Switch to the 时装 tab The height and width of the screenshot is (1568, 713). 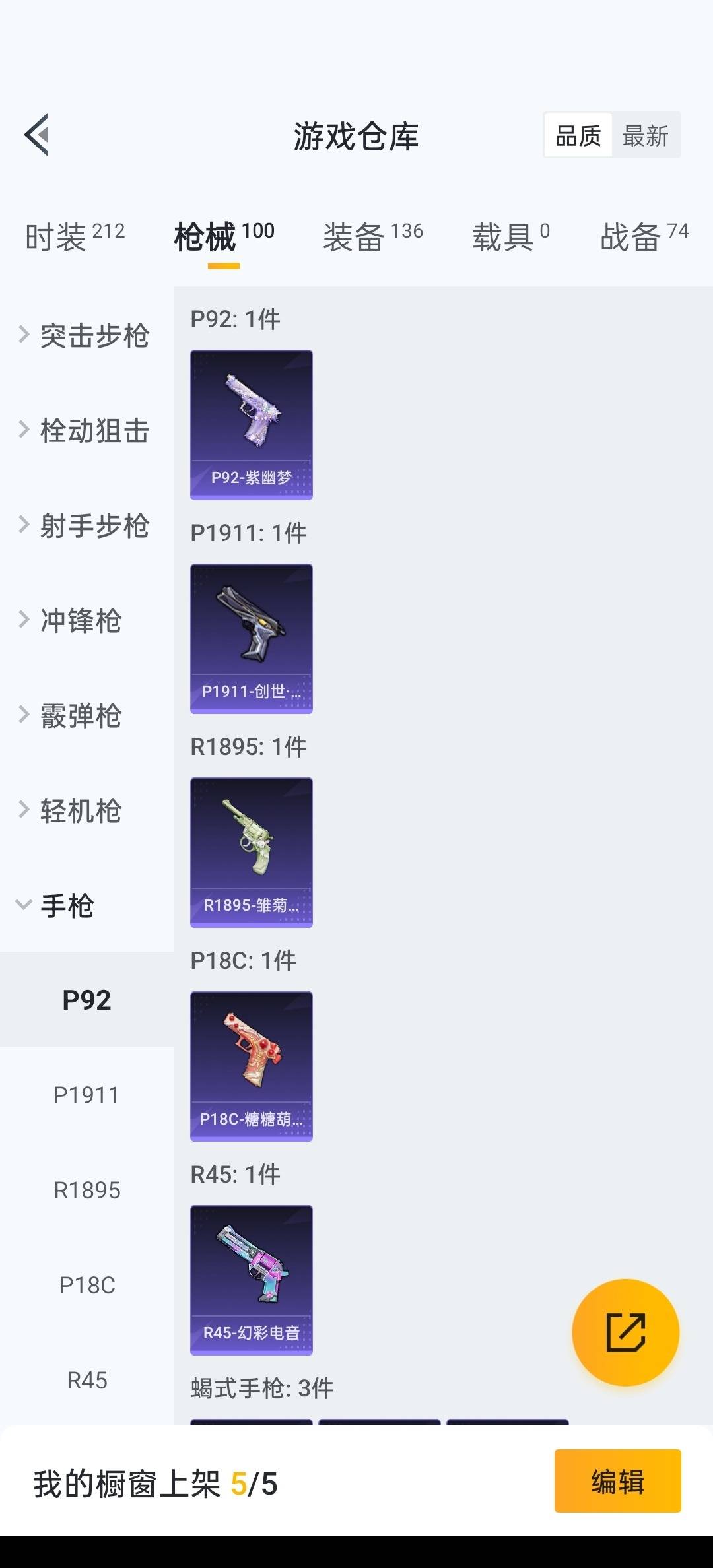click(x=75, y=237)
